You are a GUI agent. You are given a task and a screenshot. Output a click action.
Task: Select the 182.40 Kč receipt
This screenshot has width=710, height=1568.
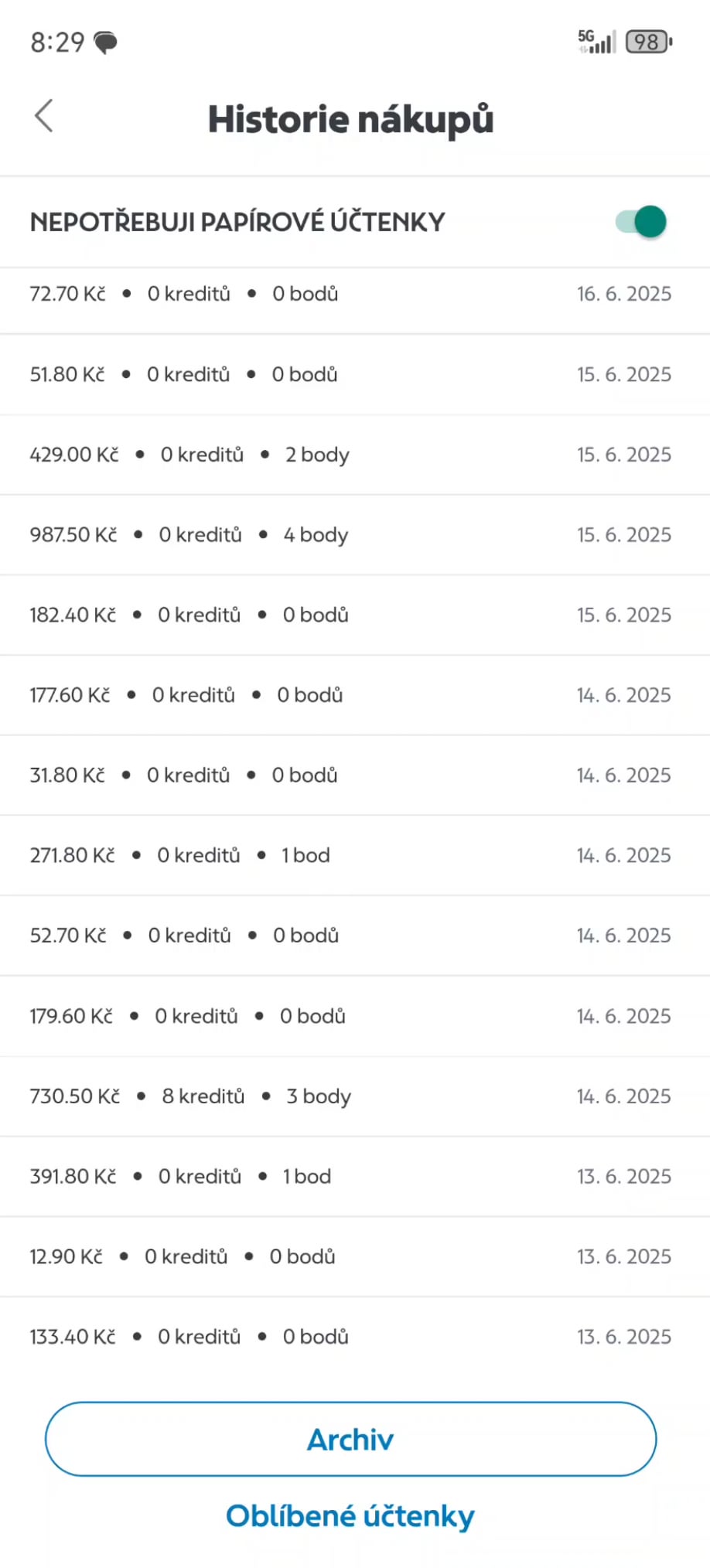point(355,615)
